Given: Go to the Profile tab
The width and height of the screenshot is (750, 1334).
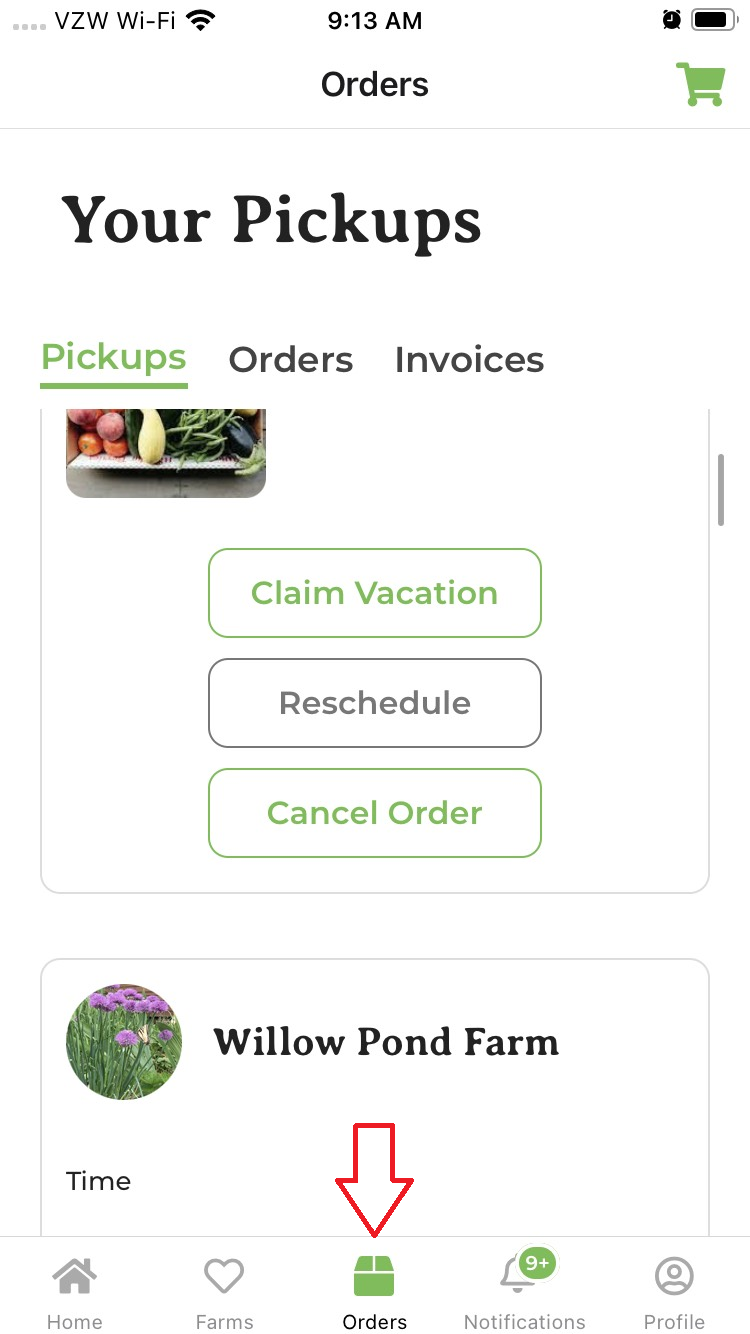Looking at the screenshot, I should (674, 1293).
